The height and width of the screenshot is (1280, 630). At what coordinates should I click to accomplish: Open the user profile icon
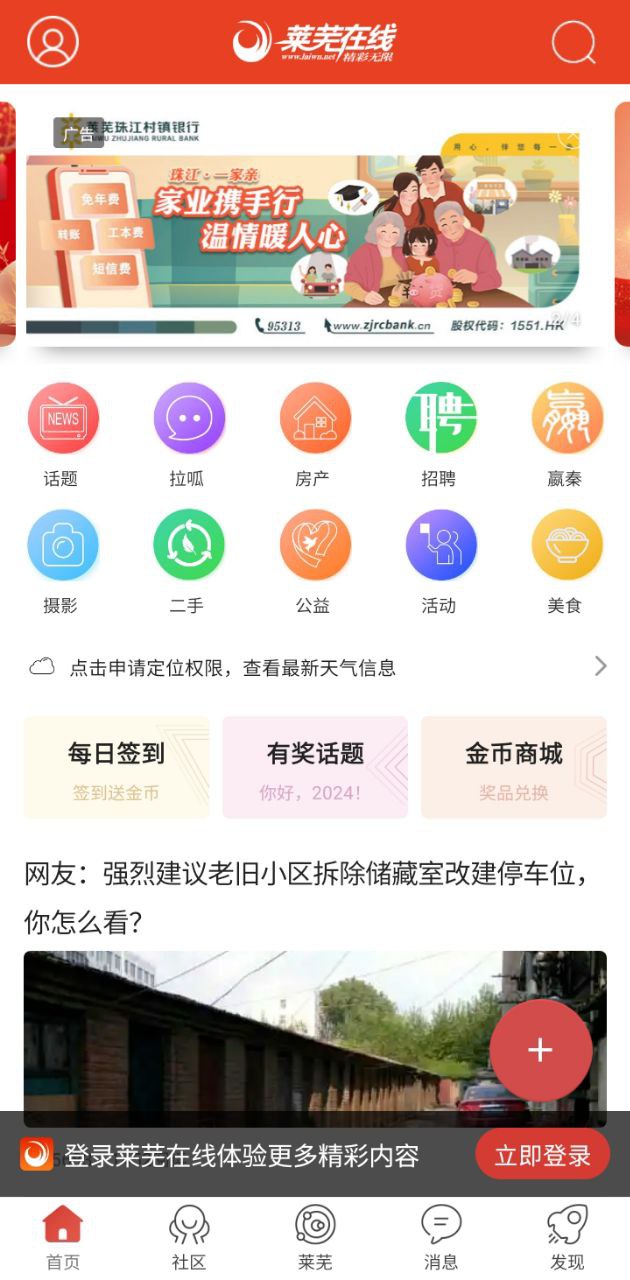52,42
